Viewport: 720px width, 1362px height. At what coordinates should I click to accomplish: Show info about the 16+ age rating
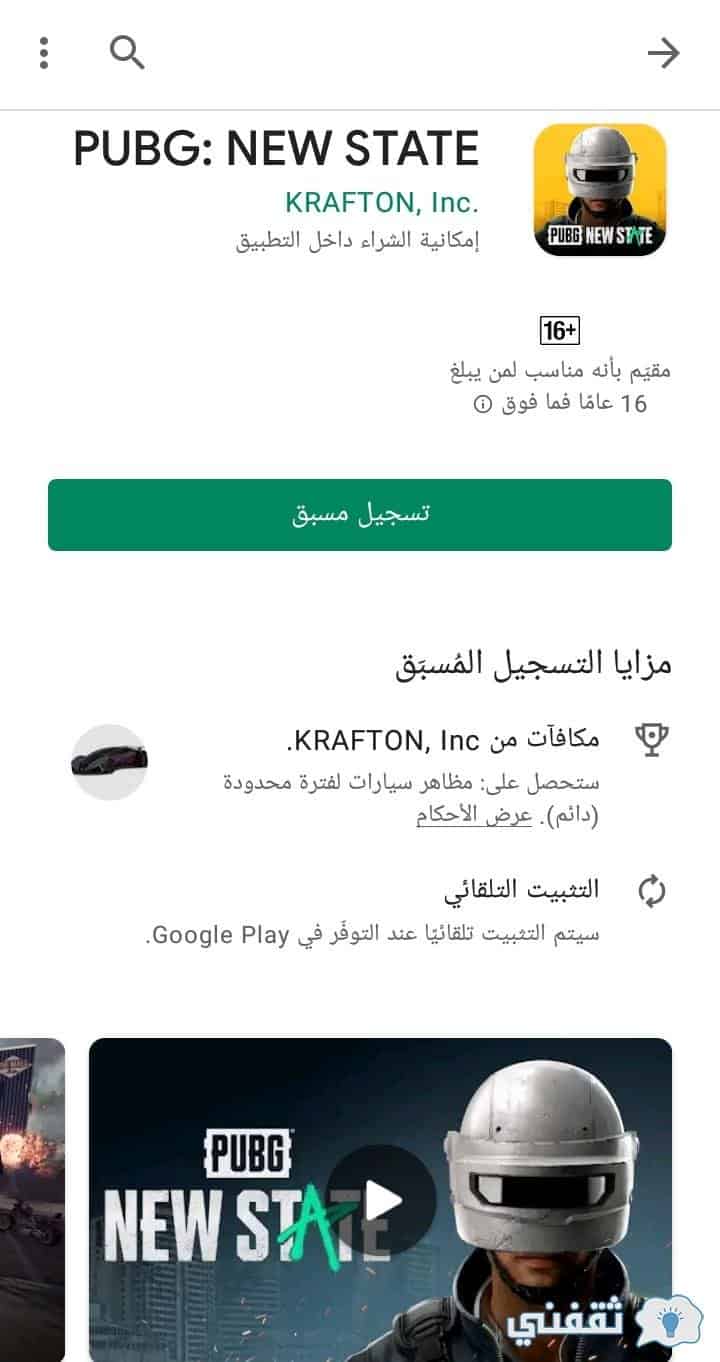point(483,405)
